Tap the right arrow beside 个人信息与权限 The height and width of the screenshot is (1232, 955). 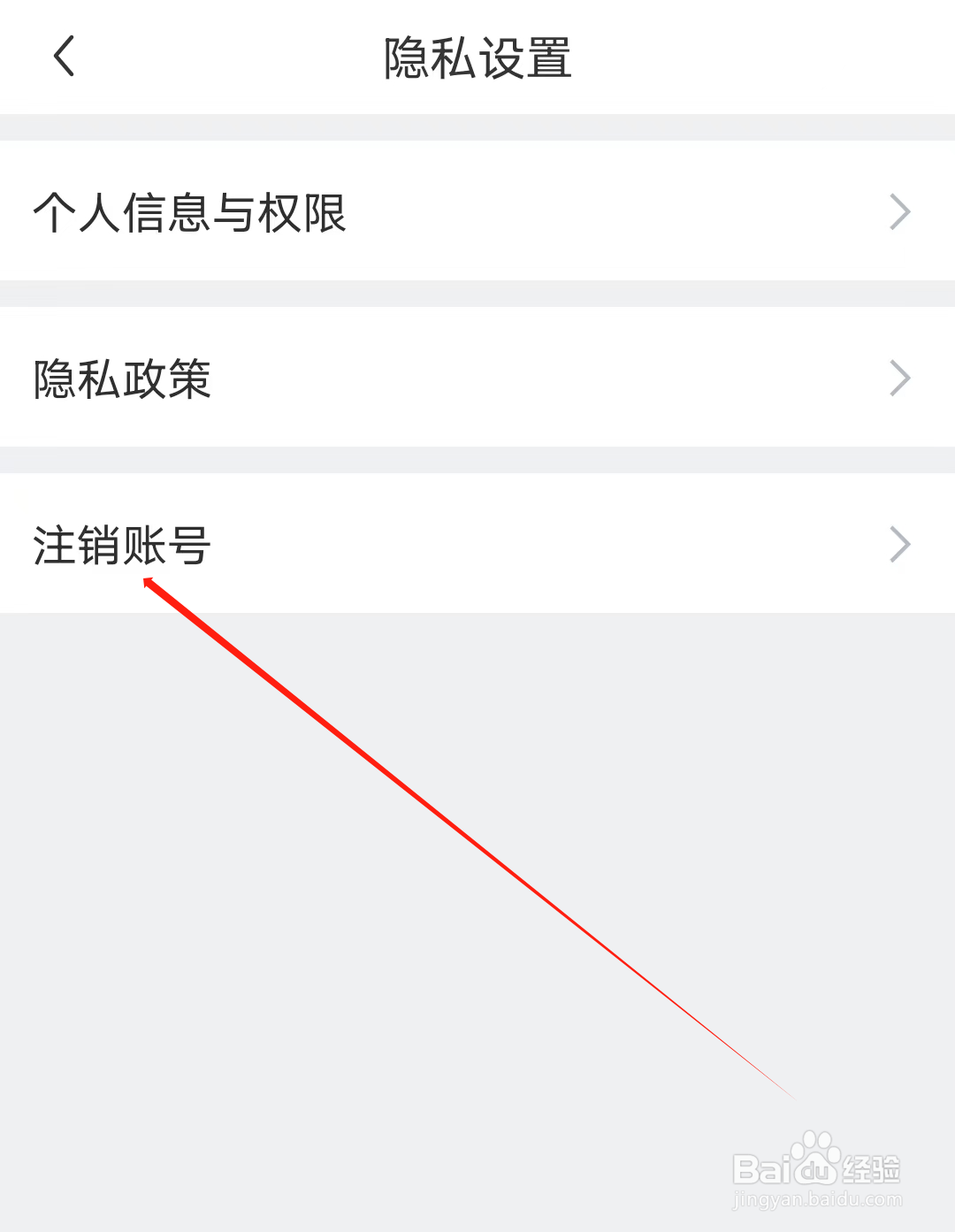900,211
